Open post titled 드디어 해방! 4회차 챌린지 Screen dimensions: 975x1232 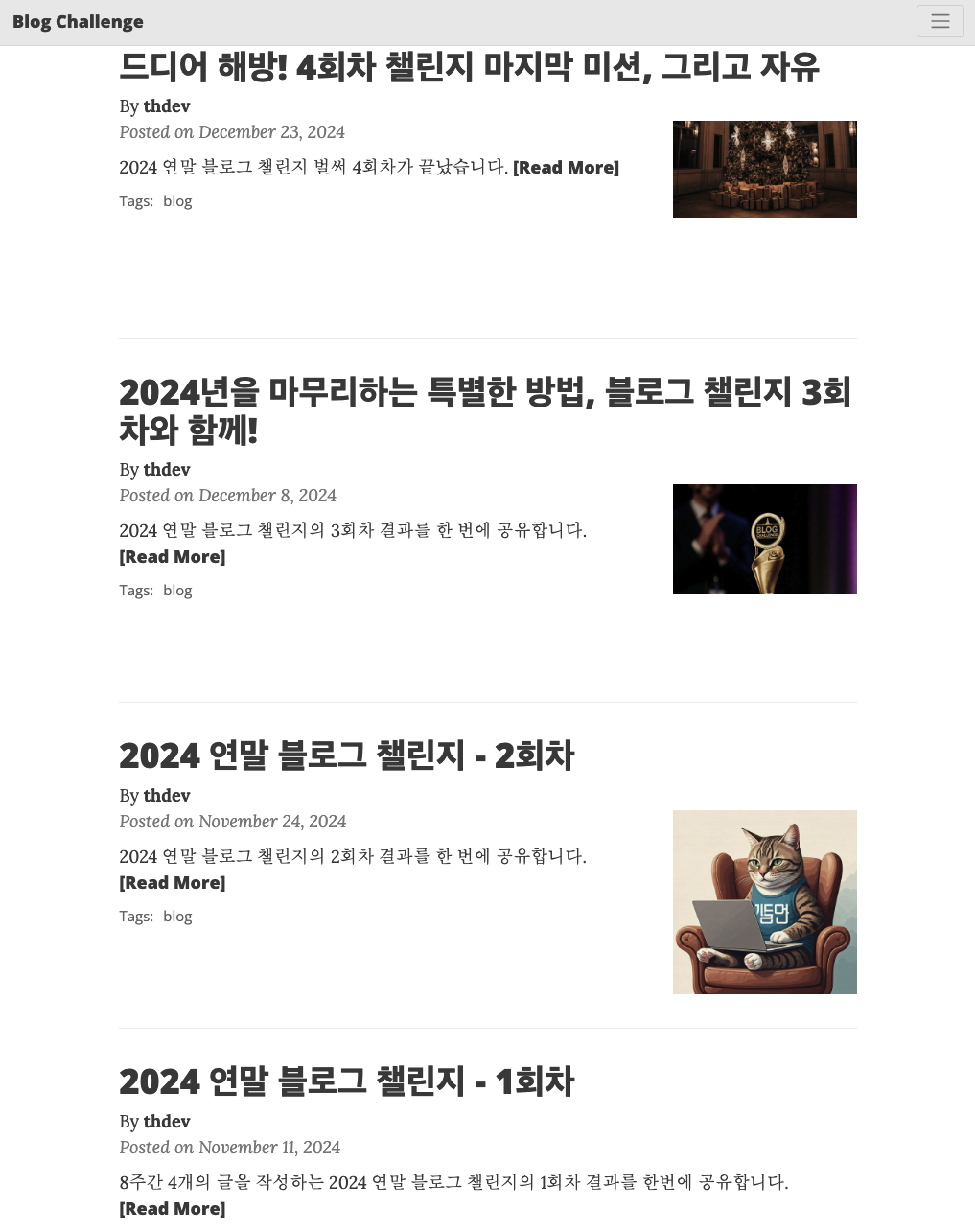tap(469, 68)
